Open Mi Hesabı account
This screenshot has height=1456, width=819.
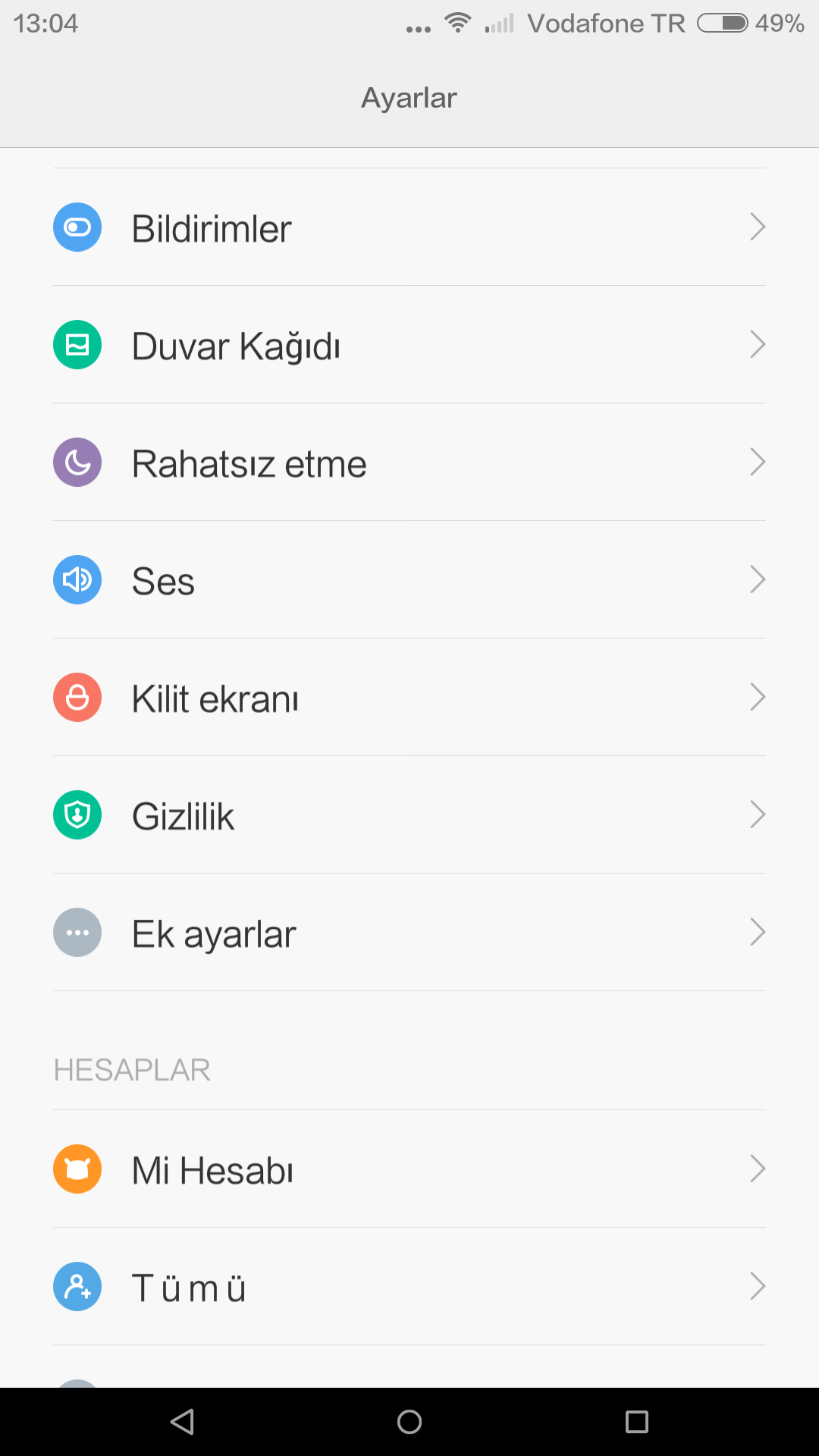pyautogui.click(x=409, y=1169)
